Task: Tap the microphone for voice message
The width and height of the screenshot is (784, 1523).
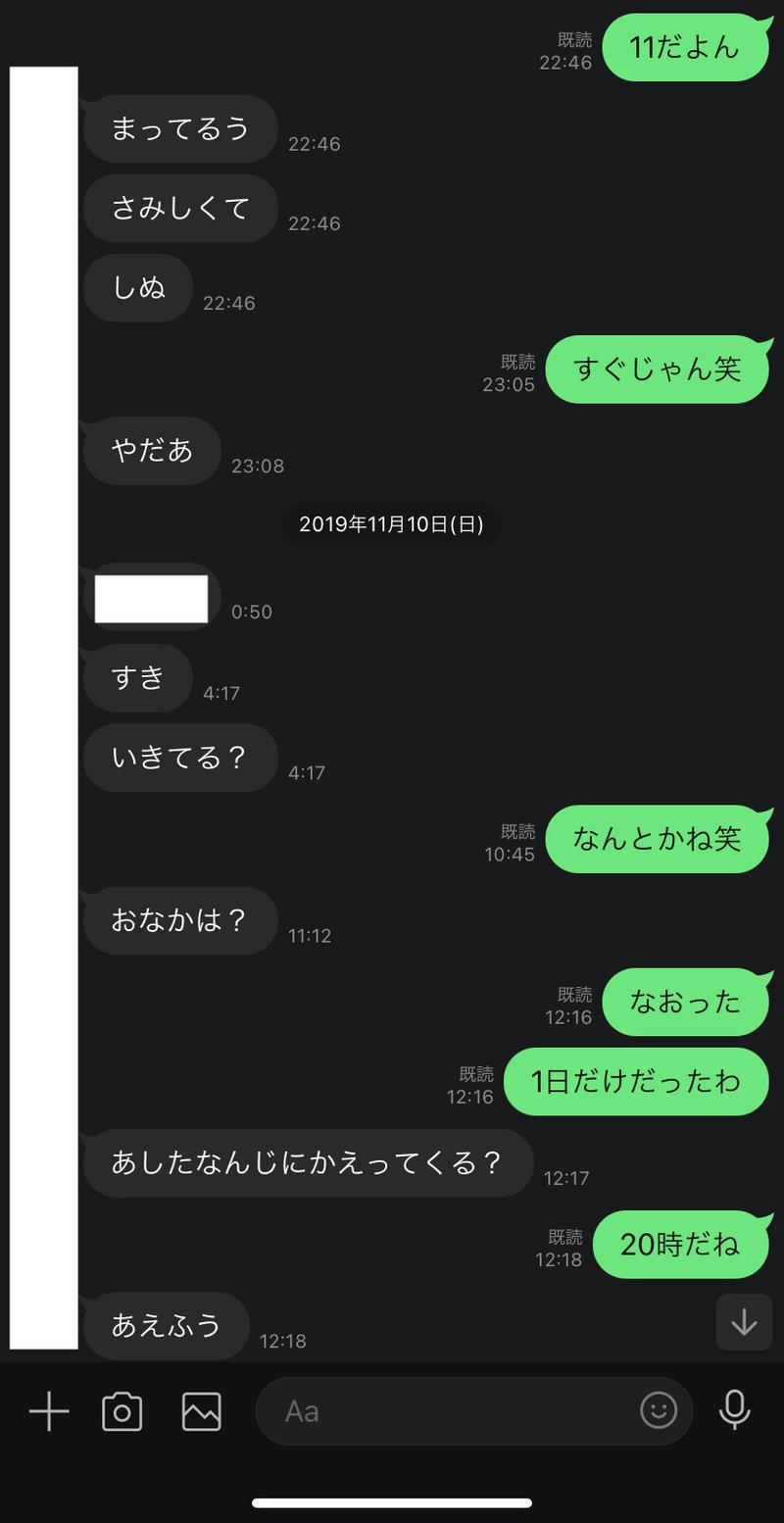Action: tap(734, 1411)
